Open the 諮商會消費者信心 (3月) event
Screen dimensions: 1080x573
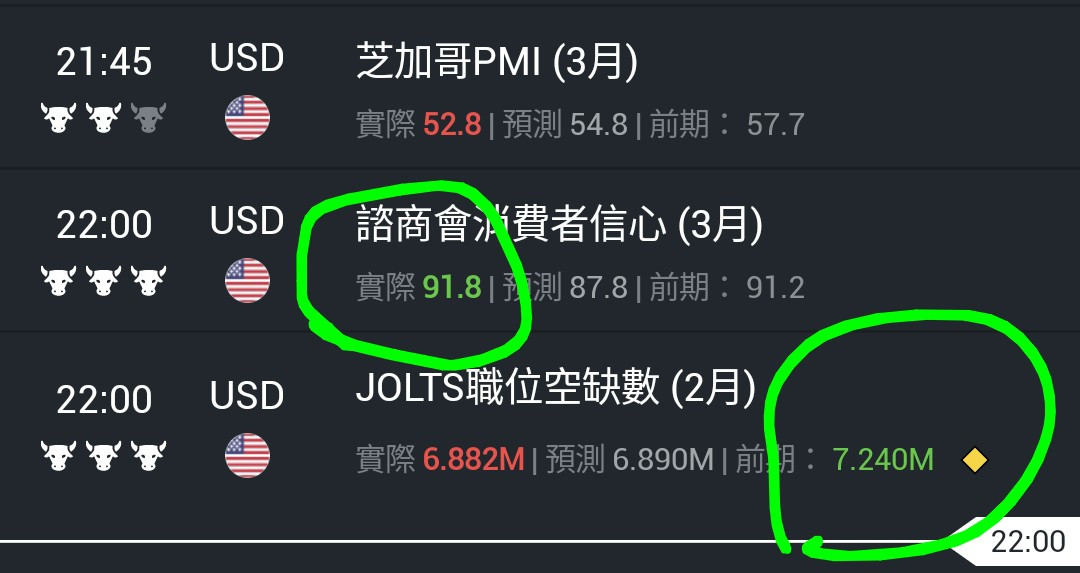pos(560,226)
